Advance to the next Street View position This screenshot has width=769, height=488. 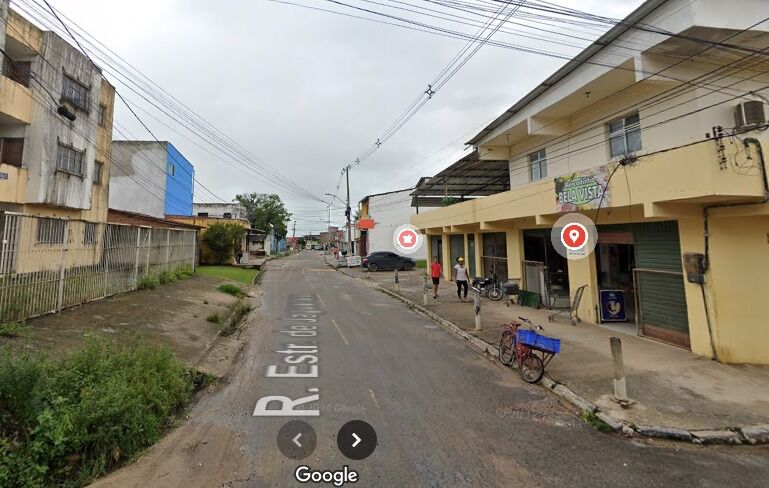(357, 440)
